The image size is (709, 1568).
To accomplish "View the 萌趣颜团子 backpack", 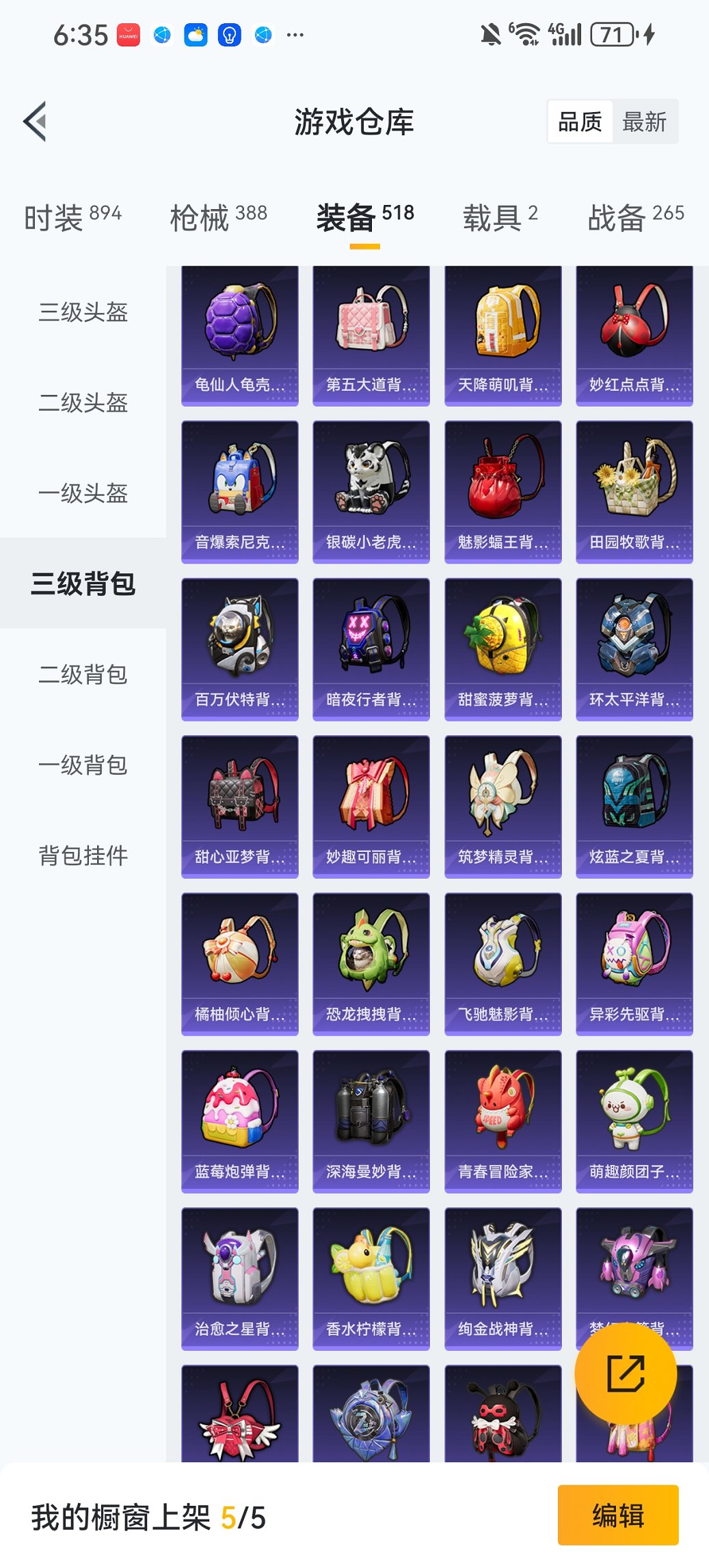I will [x=634, y=1121].
